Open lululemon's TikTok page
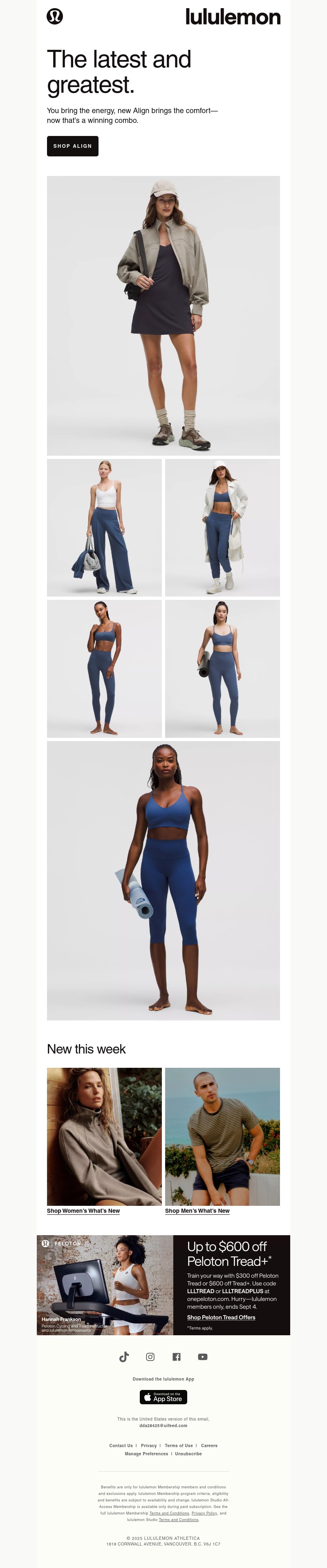Viewport: 327px width, 1568px height. coord(124,1357)
